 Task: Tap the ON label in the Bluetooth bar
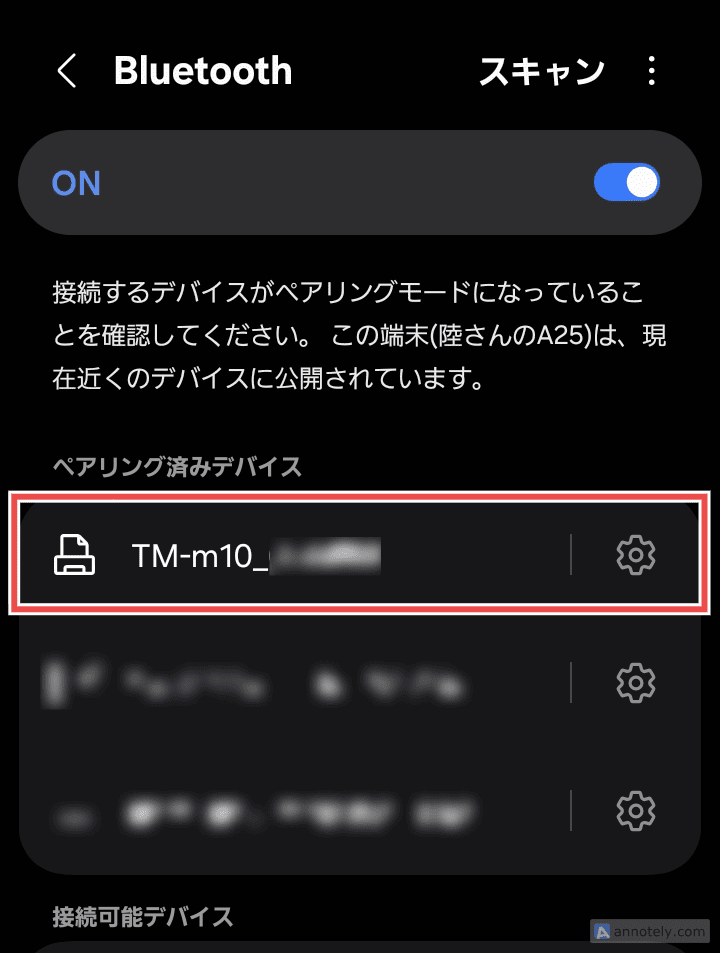76,183
